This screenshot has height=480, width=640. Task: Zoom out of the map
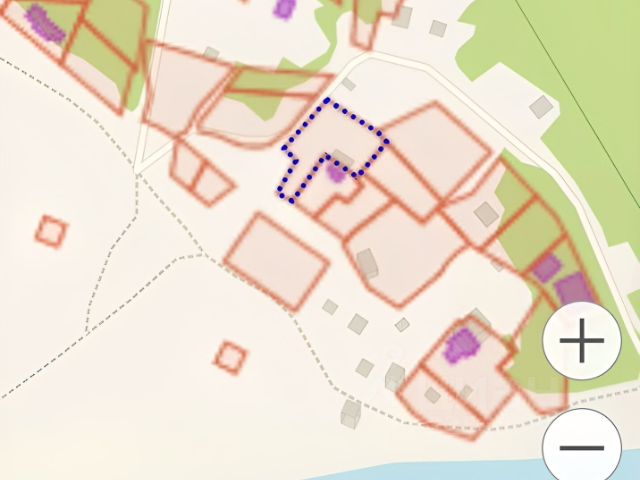[582, 447]
